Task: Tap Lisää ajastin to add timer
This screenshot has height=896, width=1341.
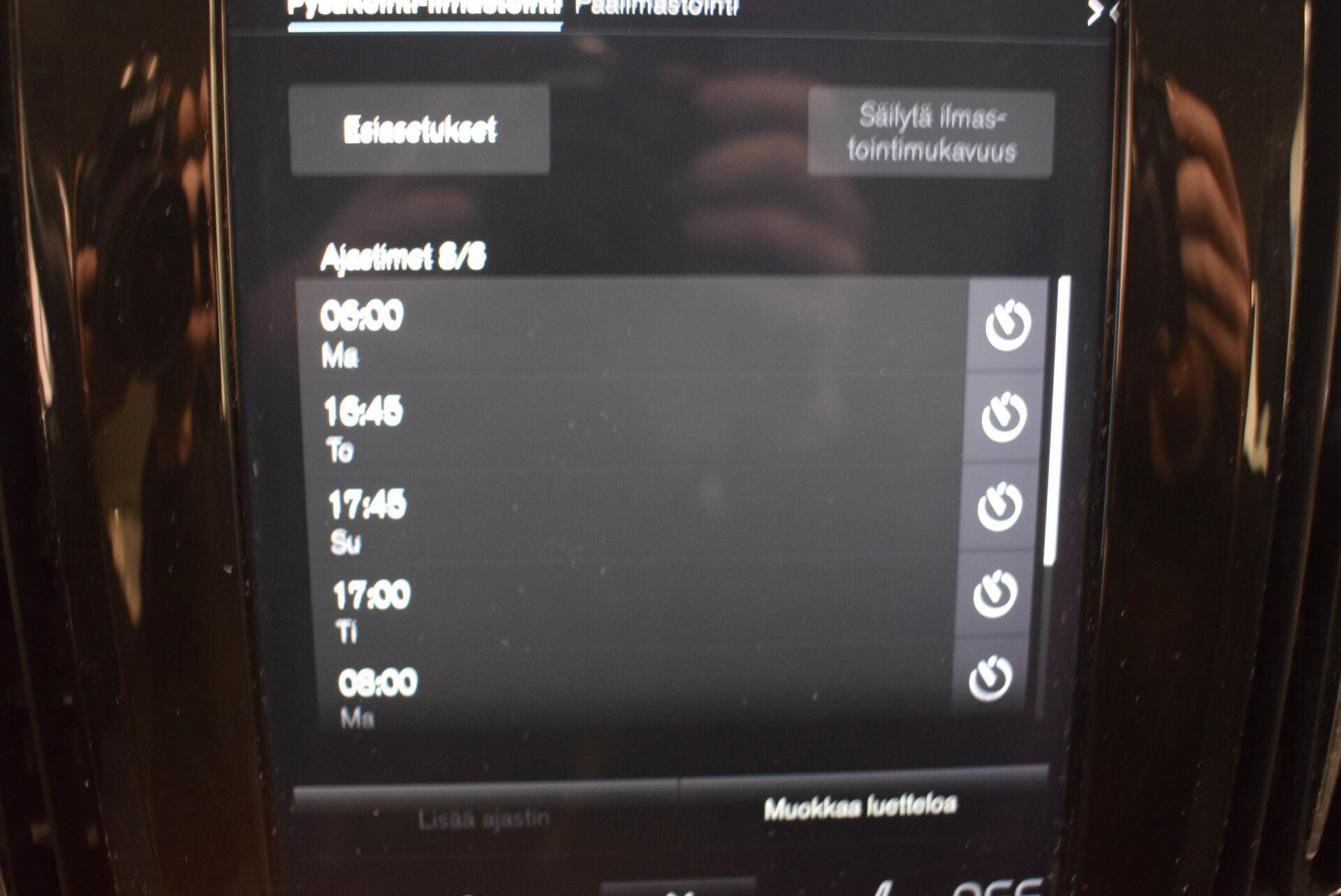Action: click(484, 818)
